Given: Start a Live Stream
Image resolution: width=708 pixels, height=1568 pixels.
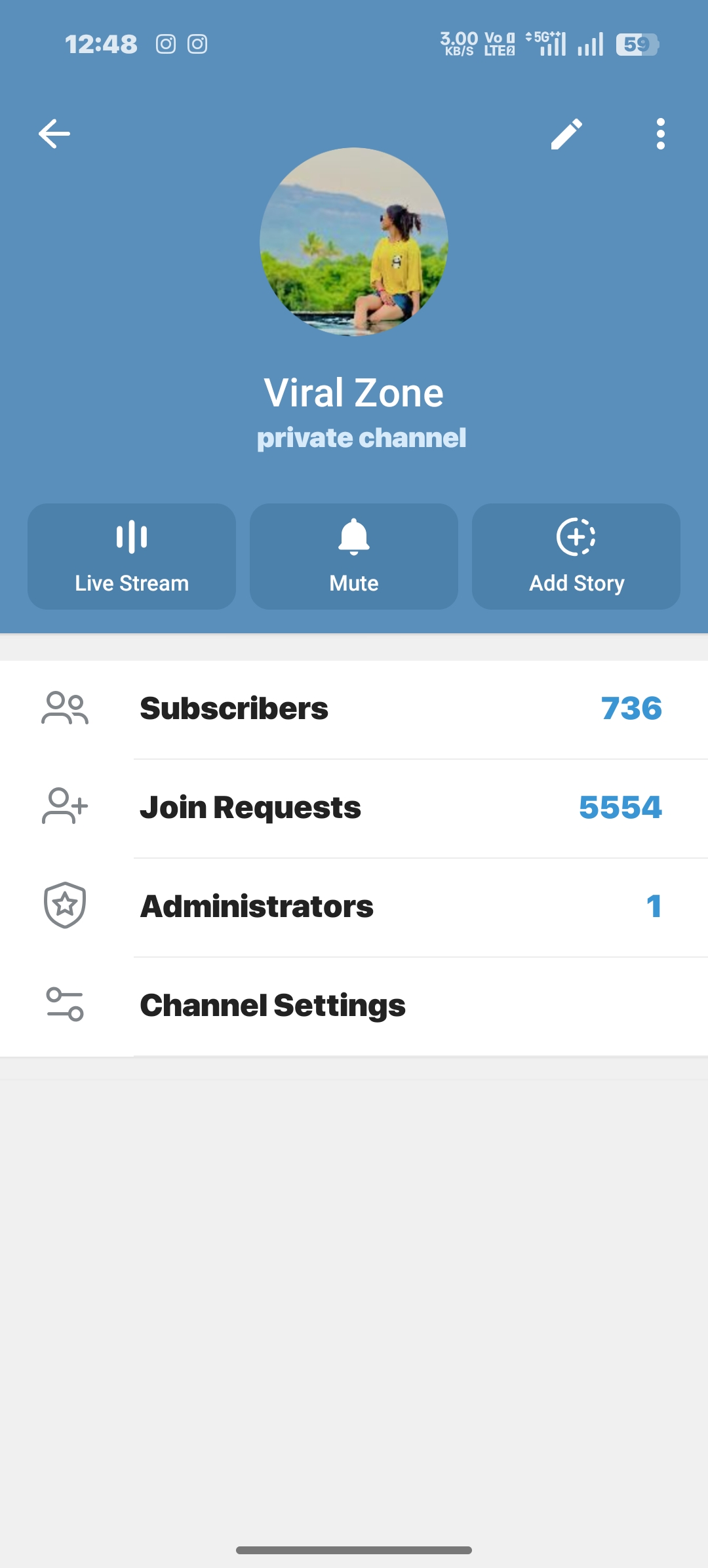Looking at the screenshot, I should [132, 557].
